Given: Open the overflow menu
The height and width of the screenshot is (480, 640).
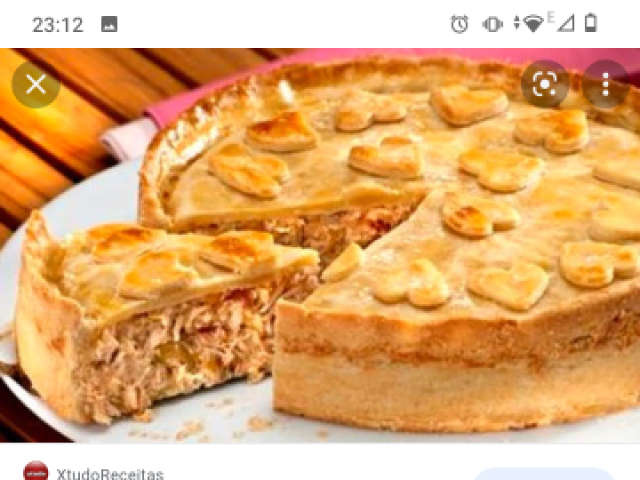Looking at the screenshot, I should click(x=605, y=85).
